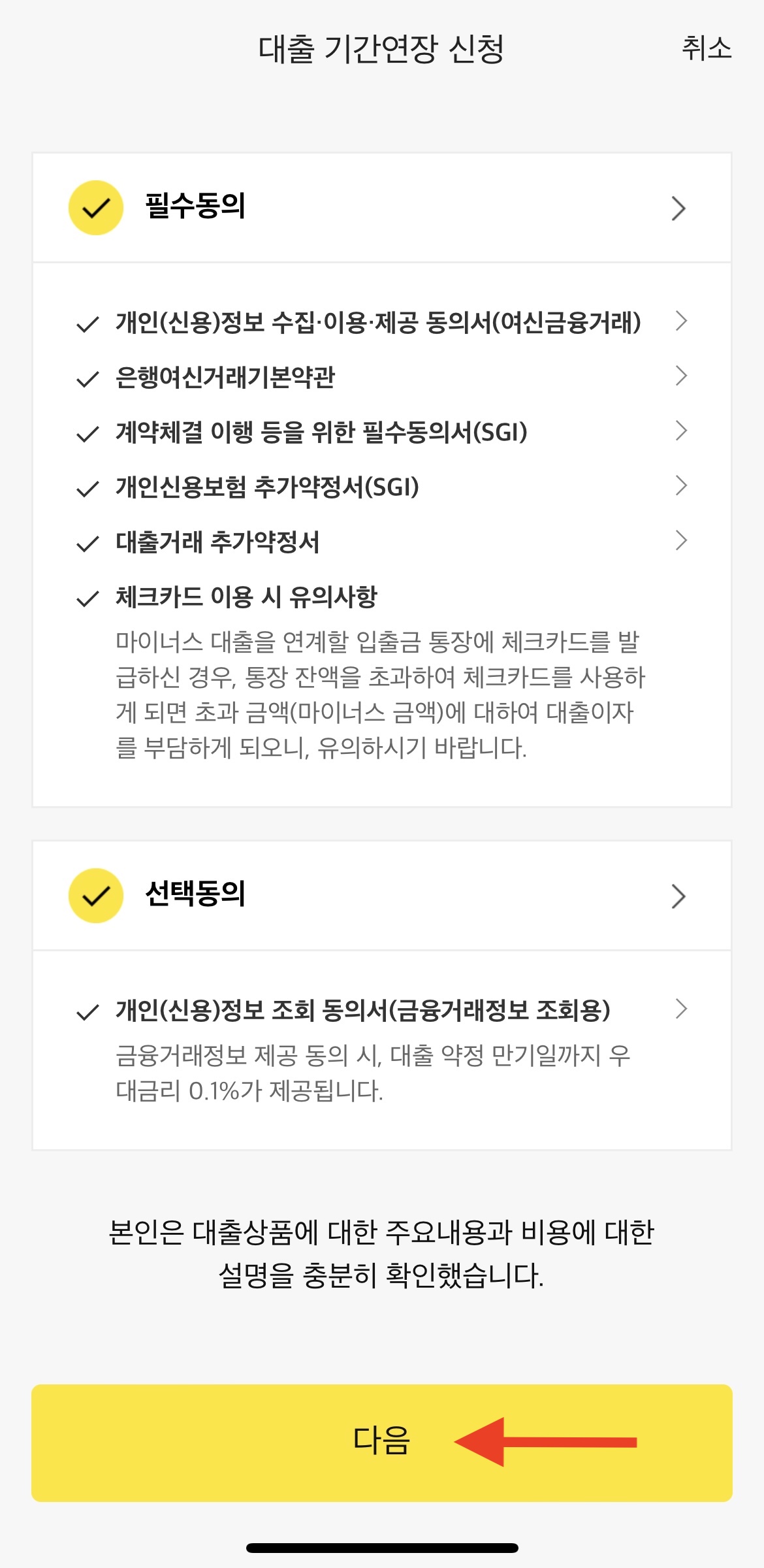Open the 계약체결 이행 필수동의서(SGI) page

click(x=681, y=430)
